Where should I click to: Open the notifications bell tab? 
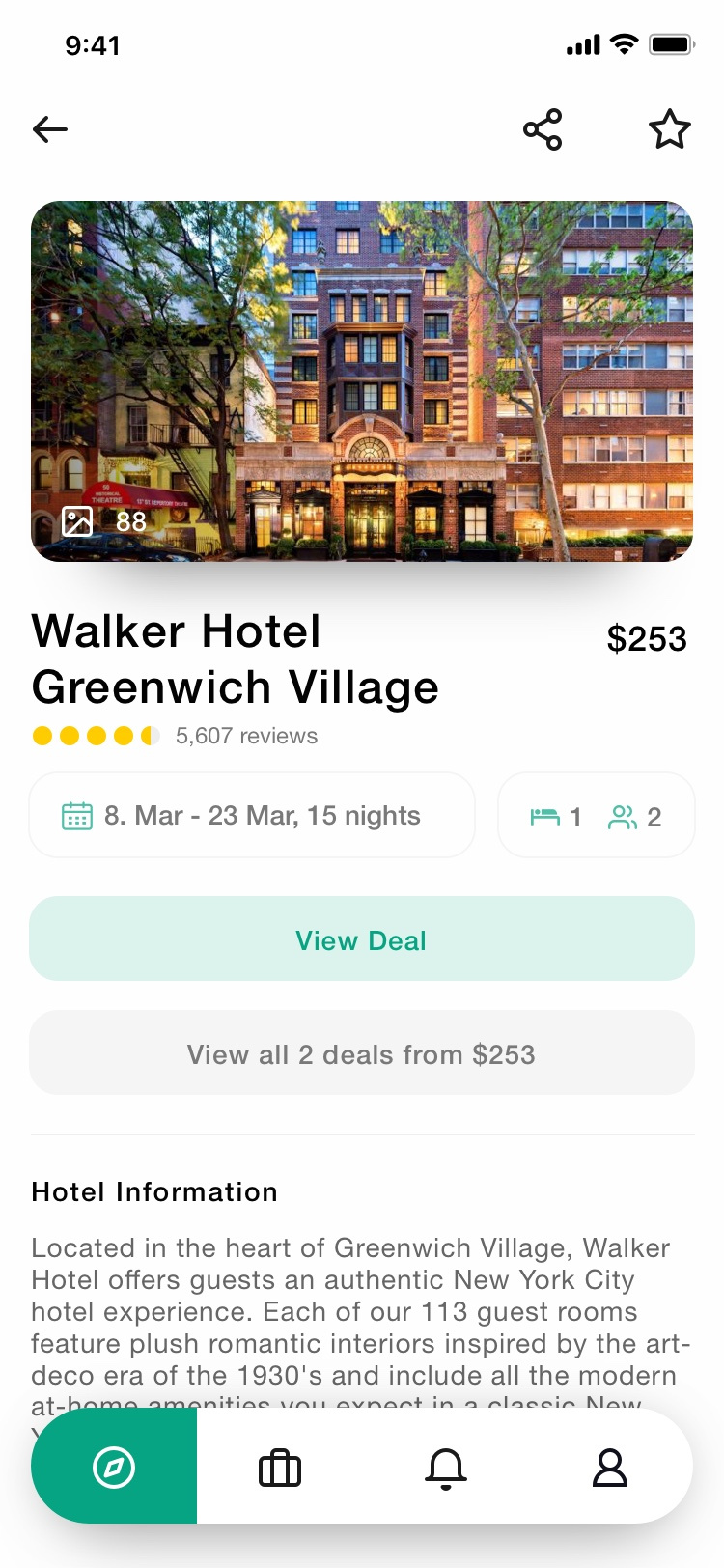pos(445,1468)
